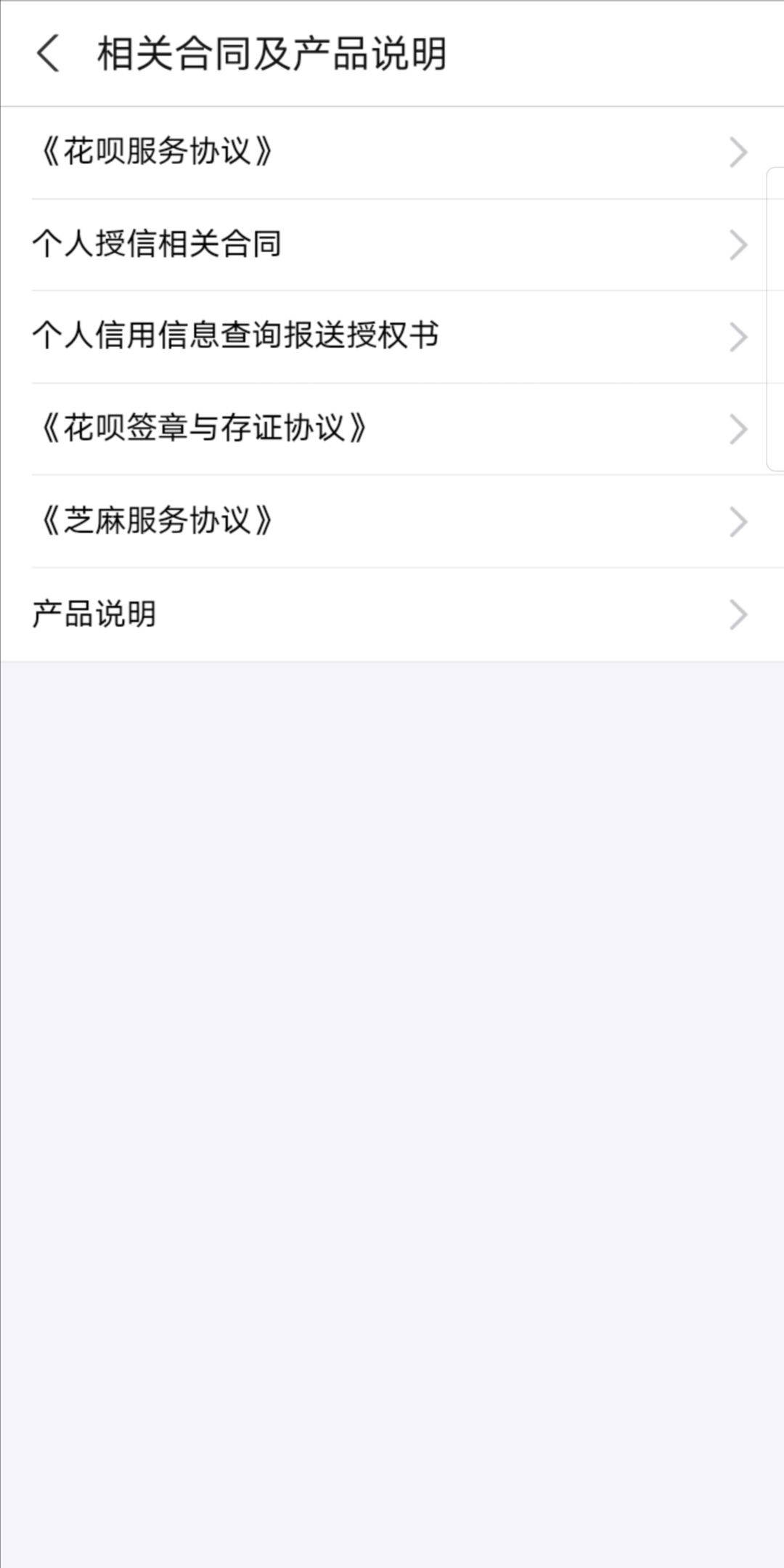The width and height of the screenshot is (784, 1568).
Task: Click the arrow beside 个人授信相关合同
Action: (738, 245)
